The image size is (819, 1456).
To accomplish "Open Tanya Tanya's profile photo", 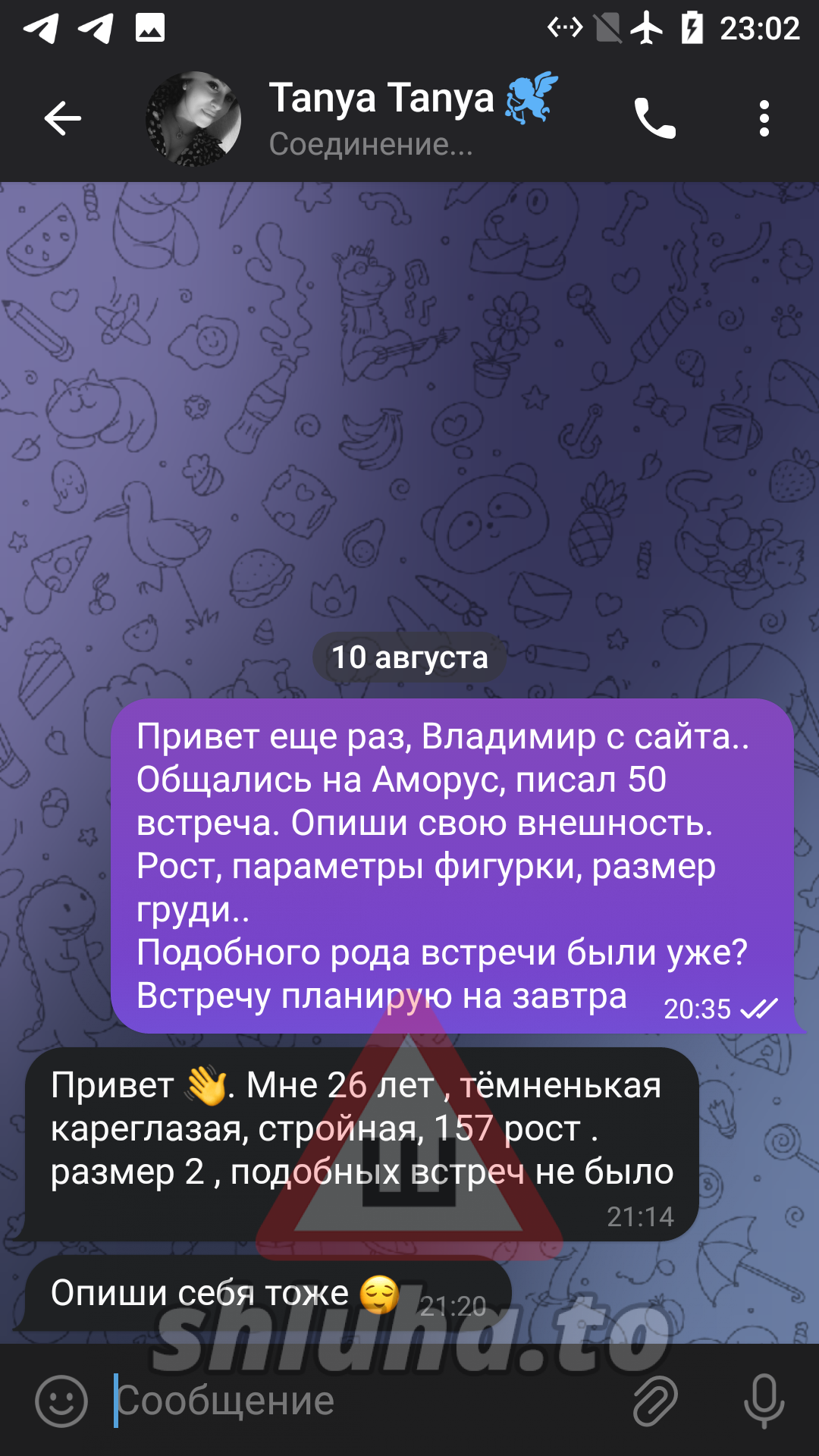I will pyautogui.click(x=193, y=118).
